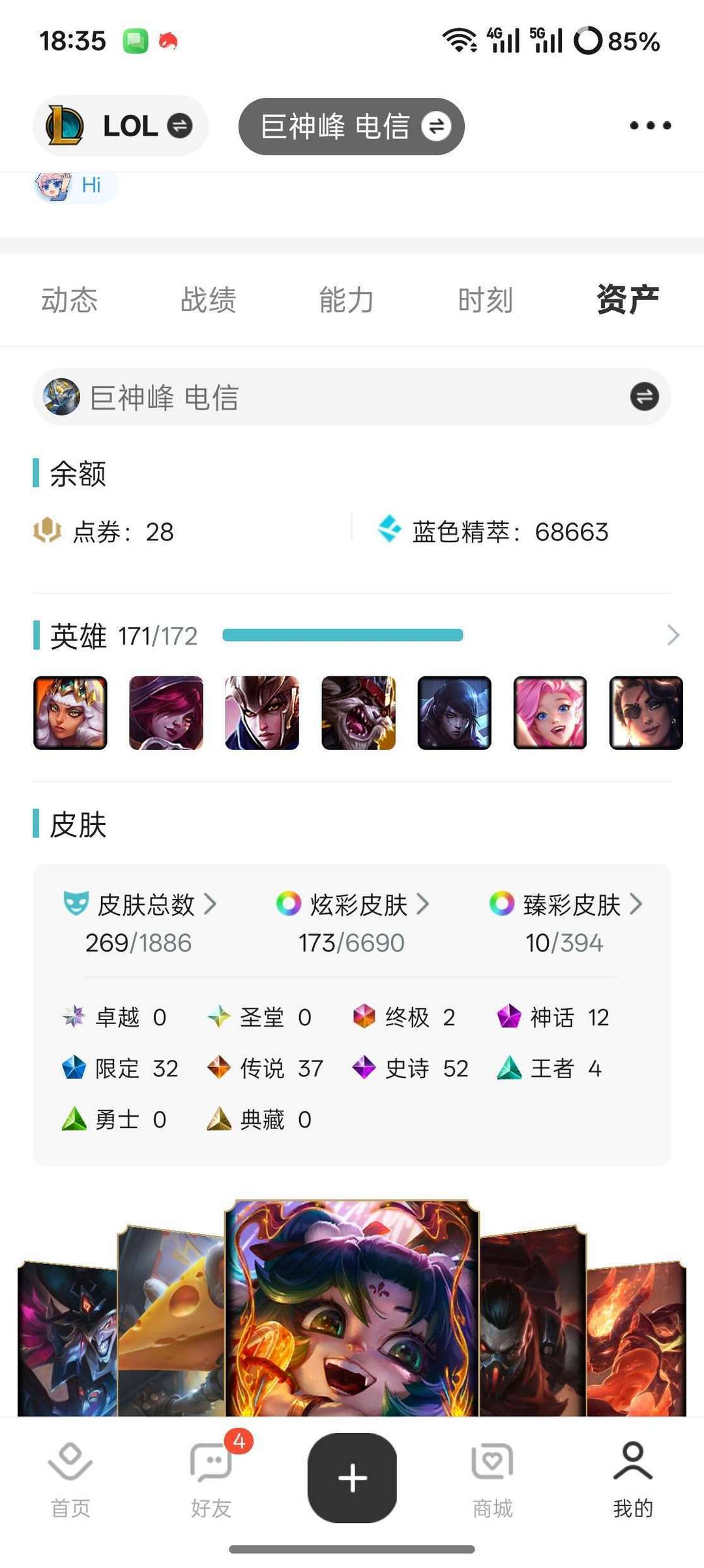Open 好友 with the notification badge
Image resolution: width=704 pixels, height=1568 pixels.
tap(210, 1481)
